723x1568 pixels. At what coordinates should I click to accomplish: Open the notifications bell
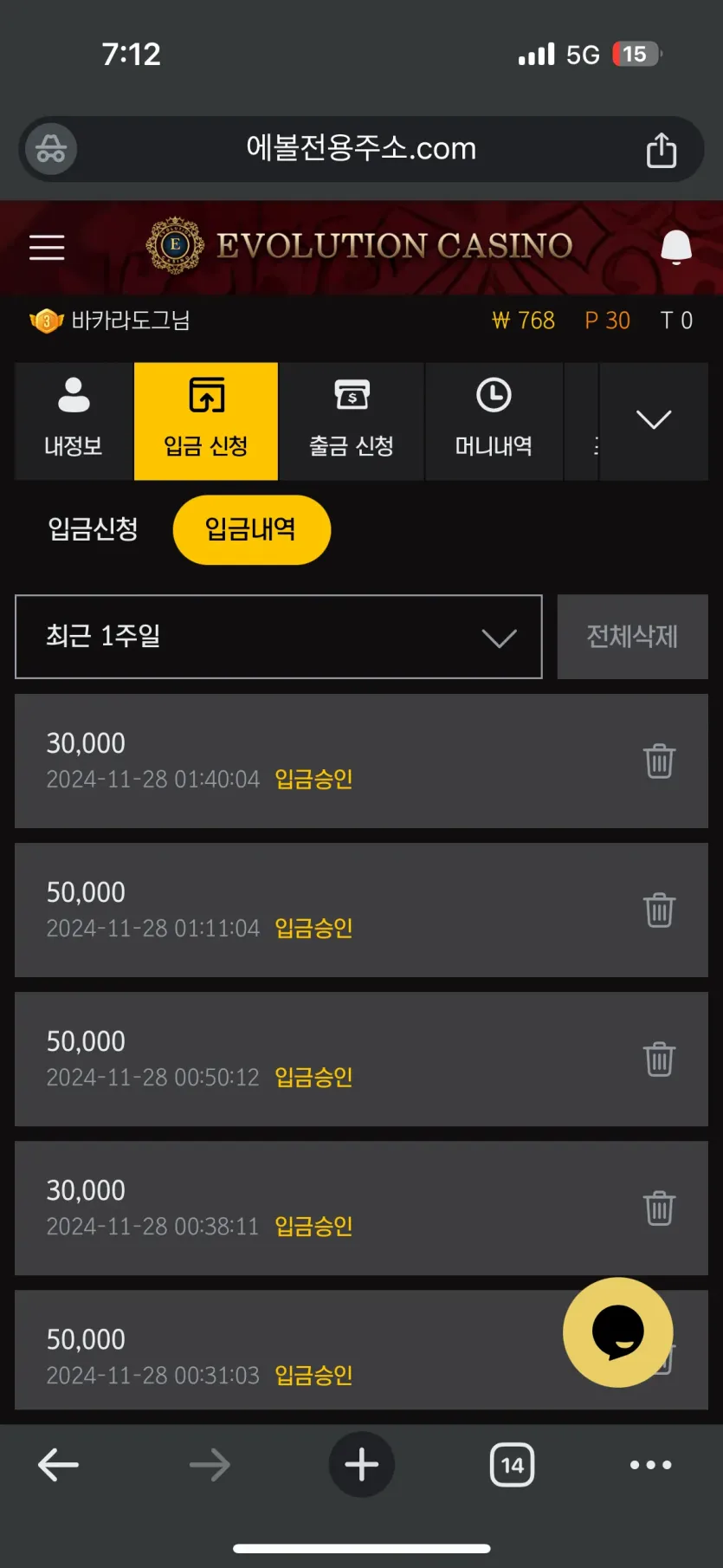point(675,248)
